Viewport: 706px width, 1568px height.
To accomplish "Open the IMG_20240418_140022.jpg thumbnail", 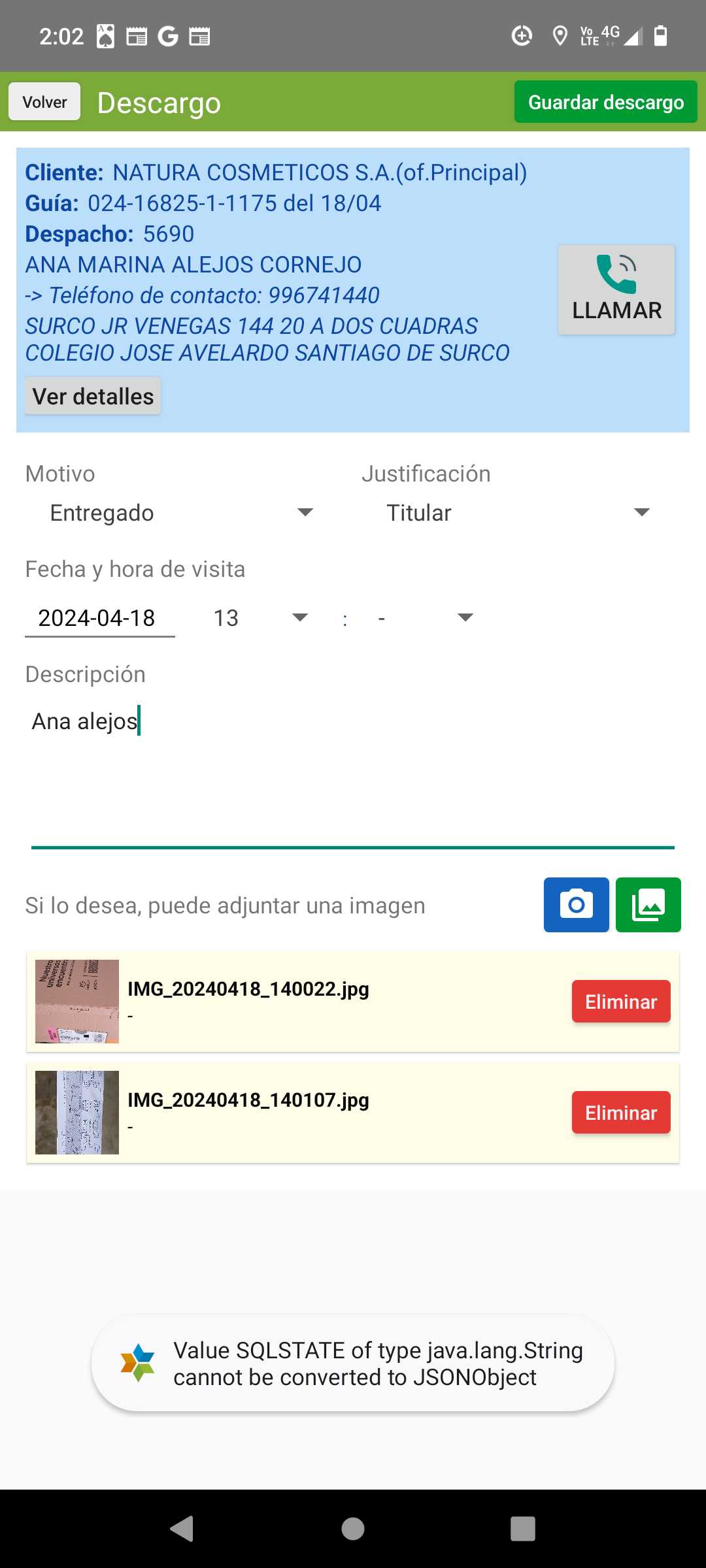I will (77, 1002).
